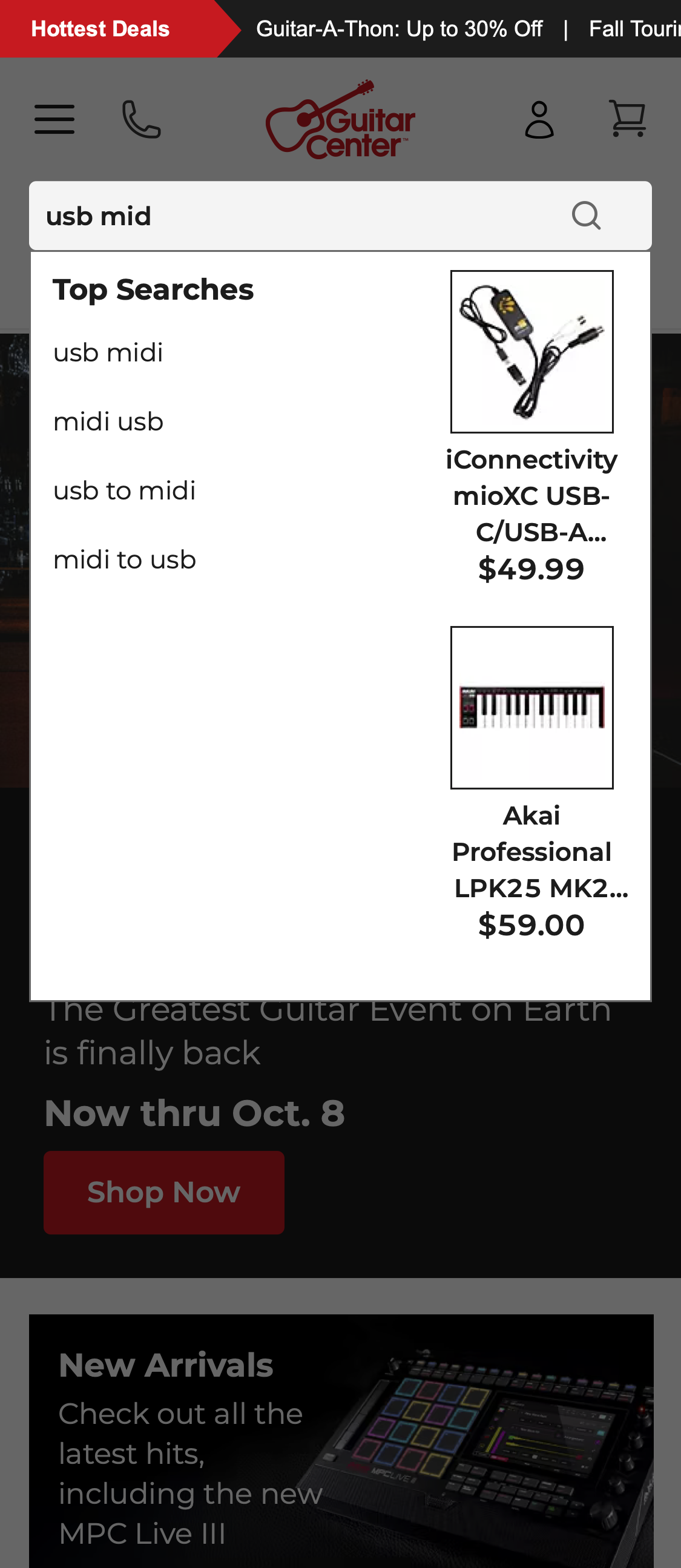681x1568 pixels.
Task: Open the hamburger navigation menu
Action: tap(54, 119)
